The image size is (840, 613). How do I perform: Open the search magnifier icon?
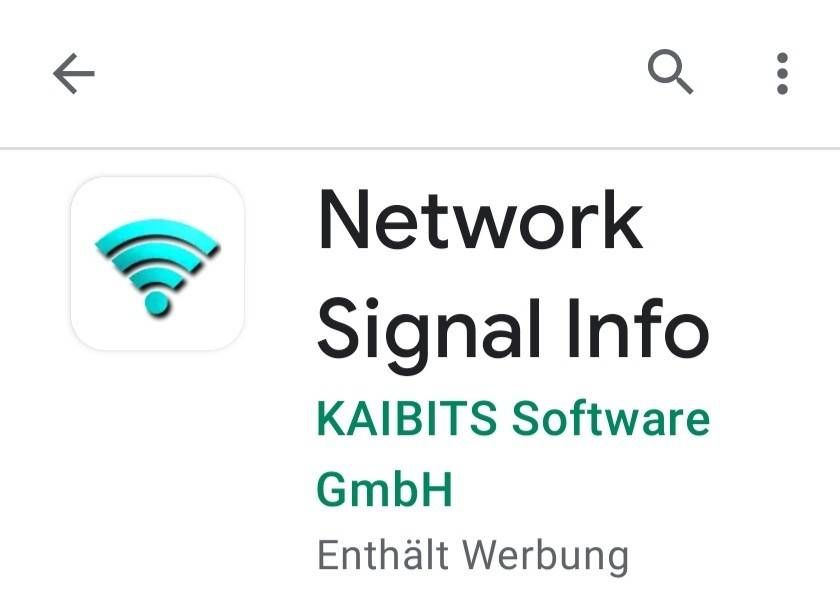point(670,73)
